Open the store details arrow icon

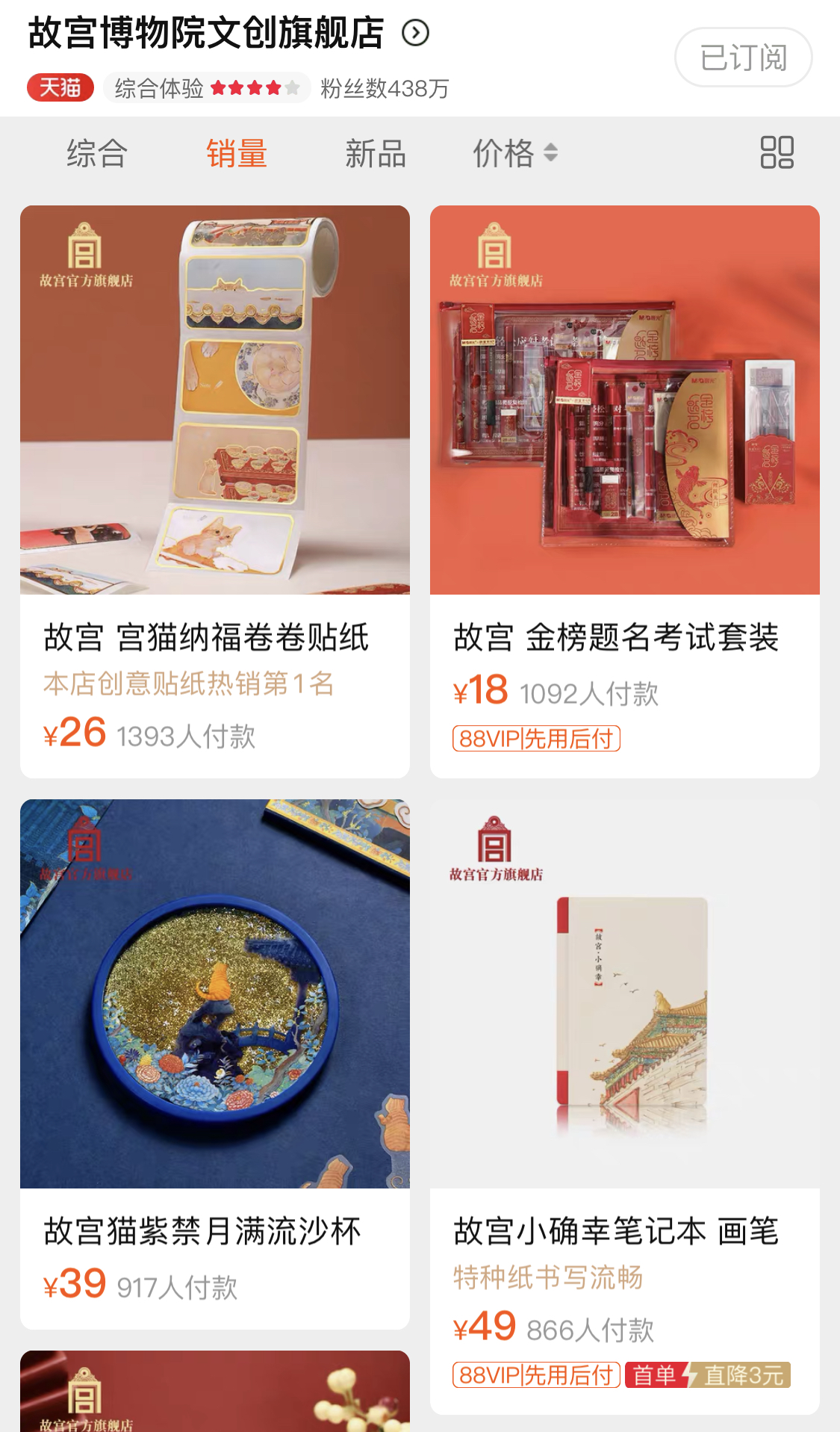(415, 33)
